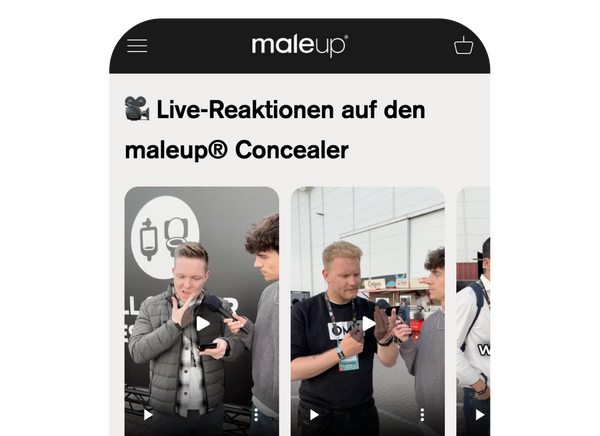This screenshot has height=436, width=600.
Task: Open three-dot options on the second video
Action: click(421, 414)
